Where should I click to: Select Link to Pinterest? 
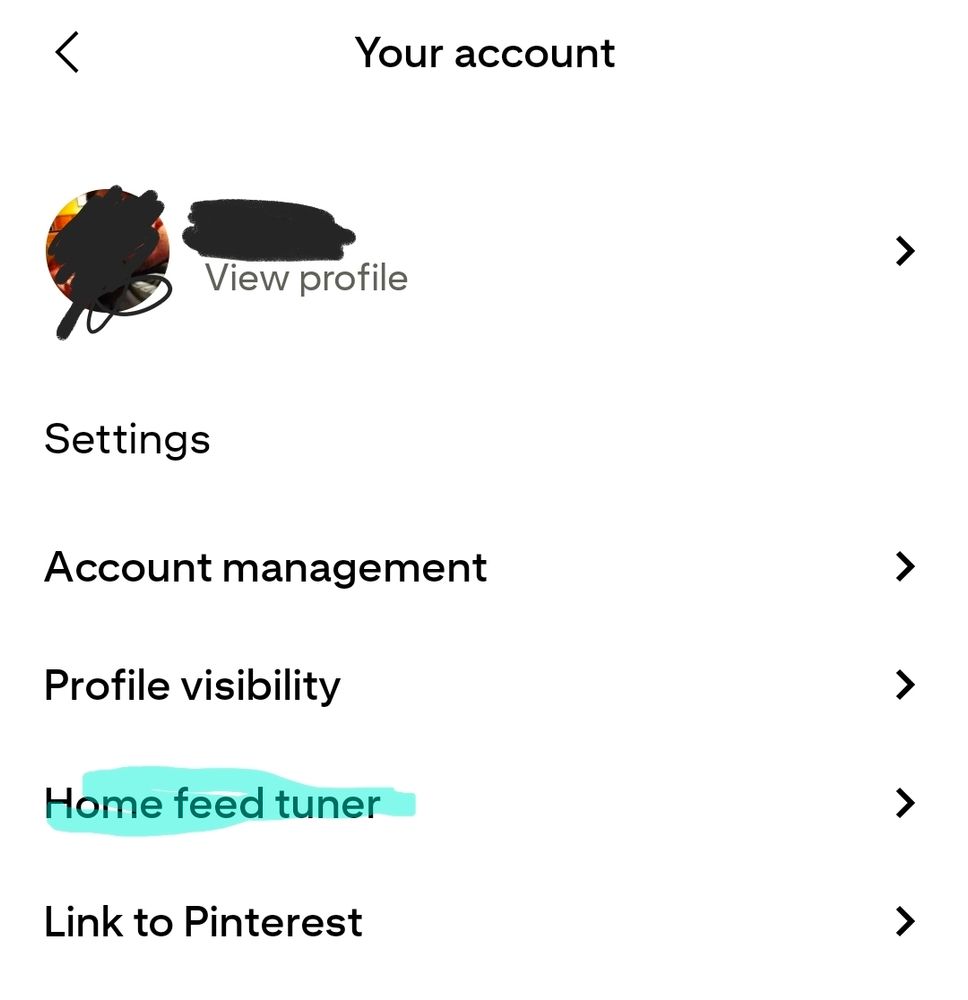pos(204,921)
